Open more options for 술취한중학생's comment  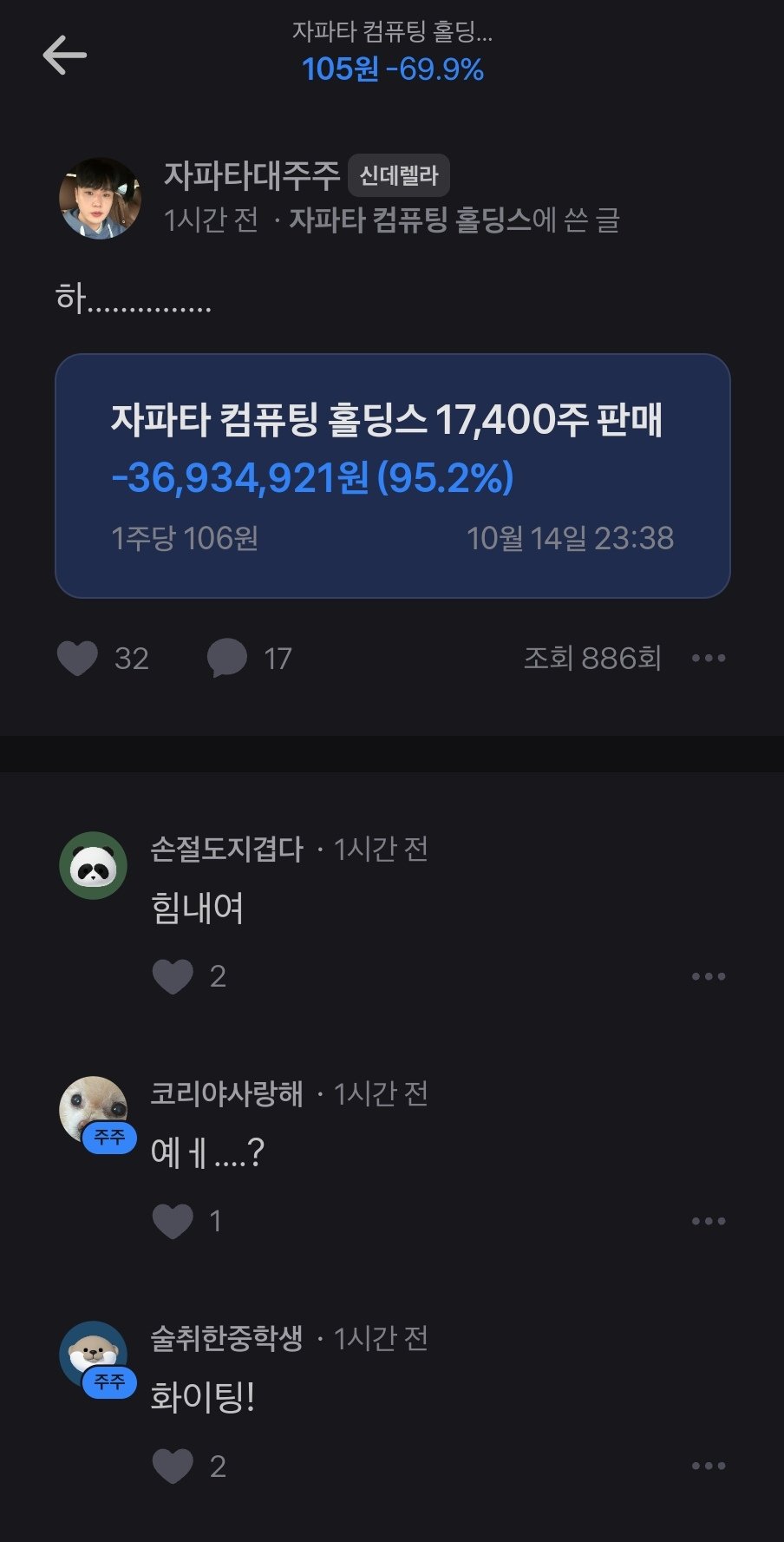click(708, 1466)
